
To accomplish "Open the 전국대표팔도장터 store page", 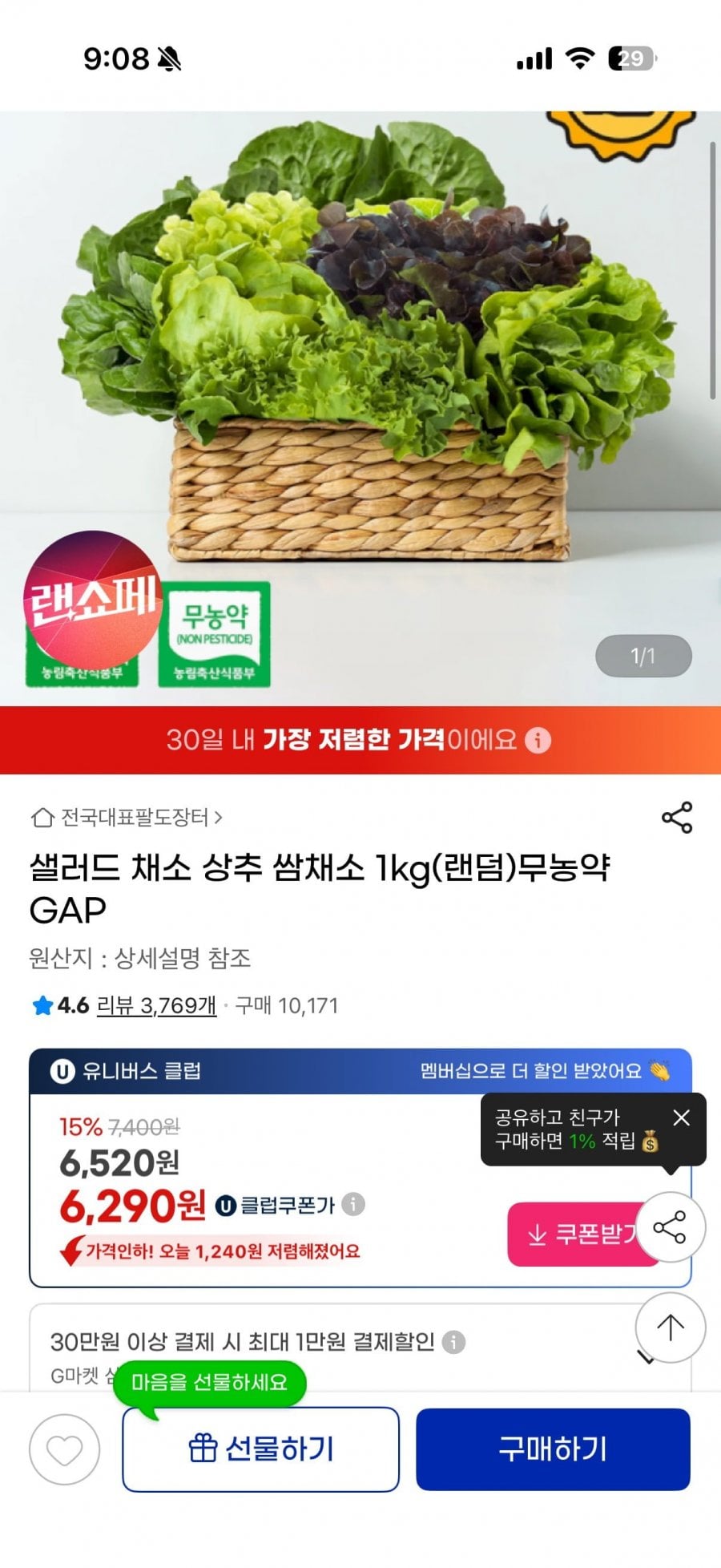I will click(x=127, y=818).
